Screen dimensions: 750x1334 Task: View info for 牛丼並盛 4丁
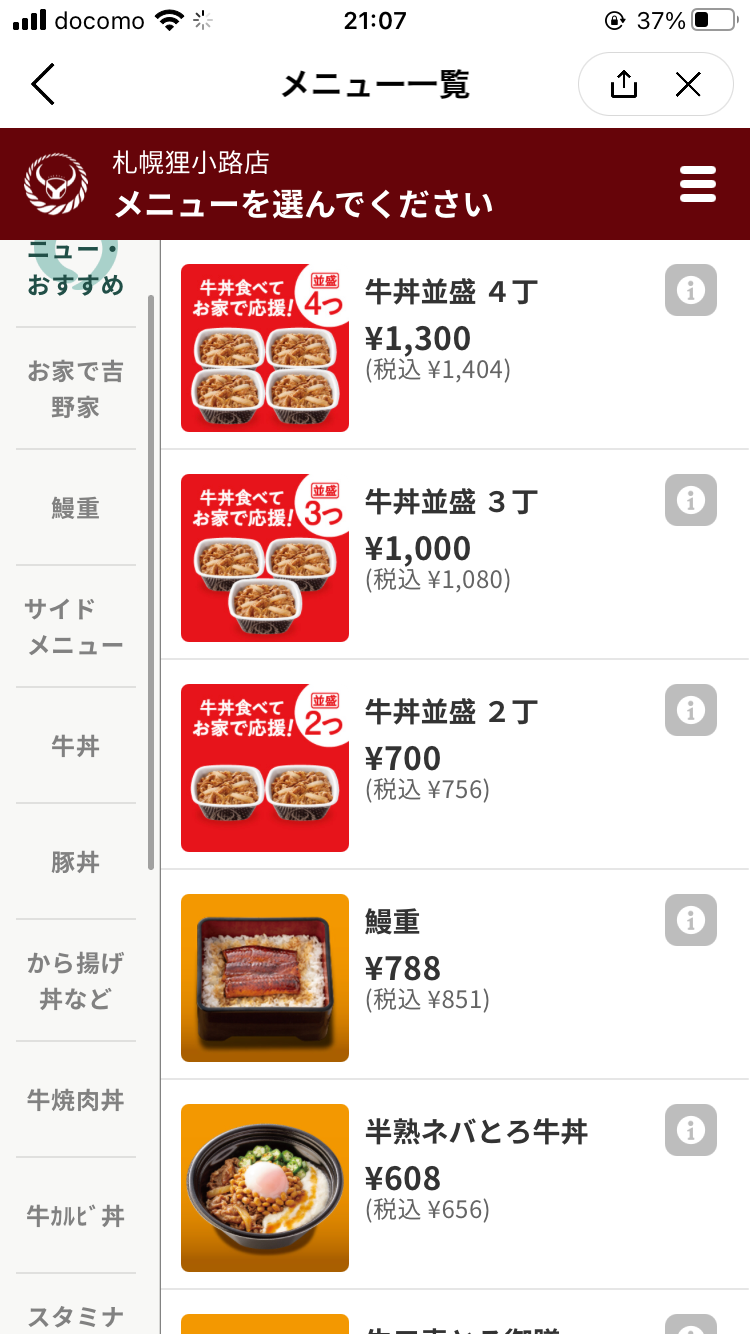click(691, 290)
